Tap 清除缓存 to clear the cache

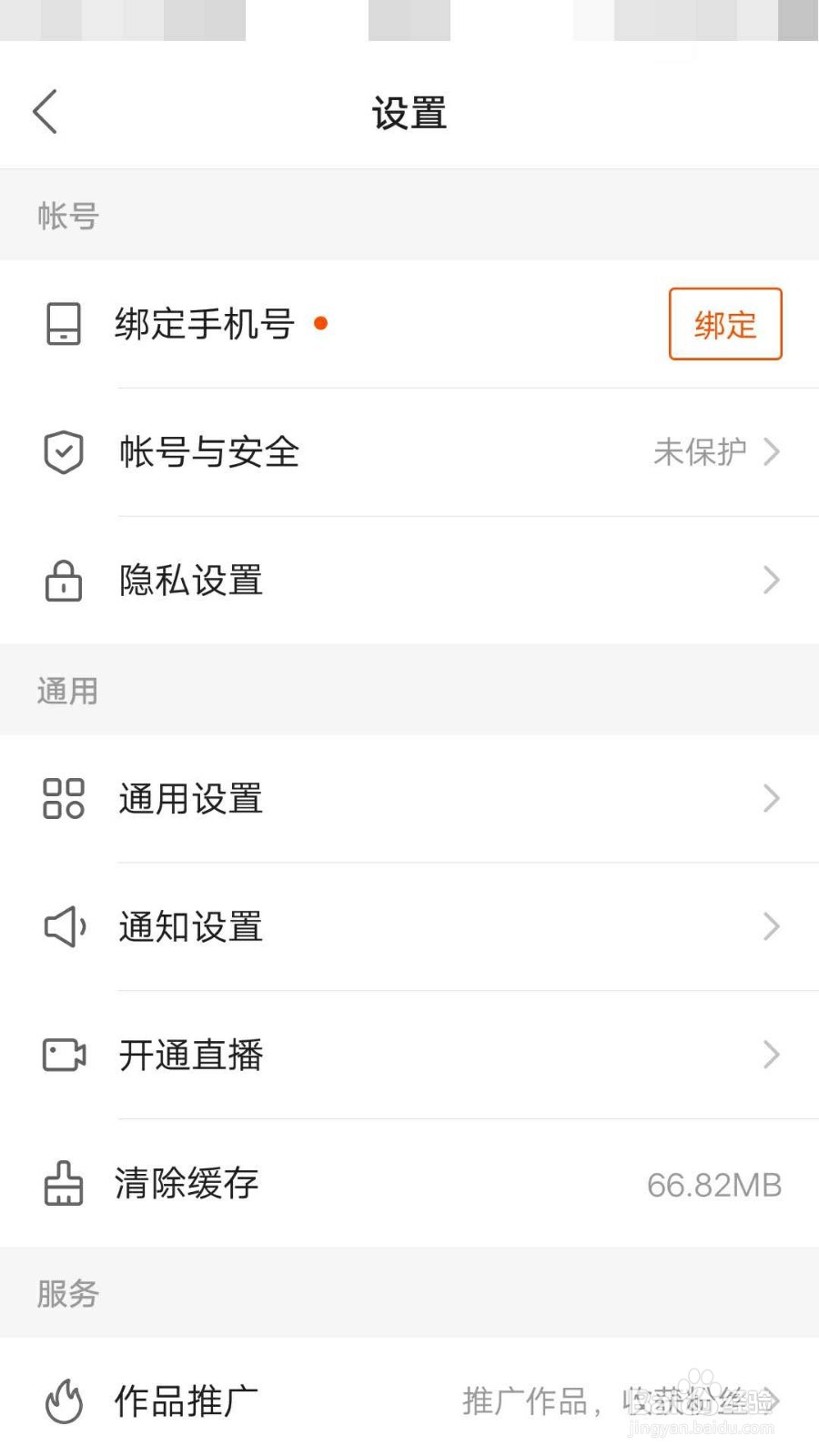click(187, 1184)
